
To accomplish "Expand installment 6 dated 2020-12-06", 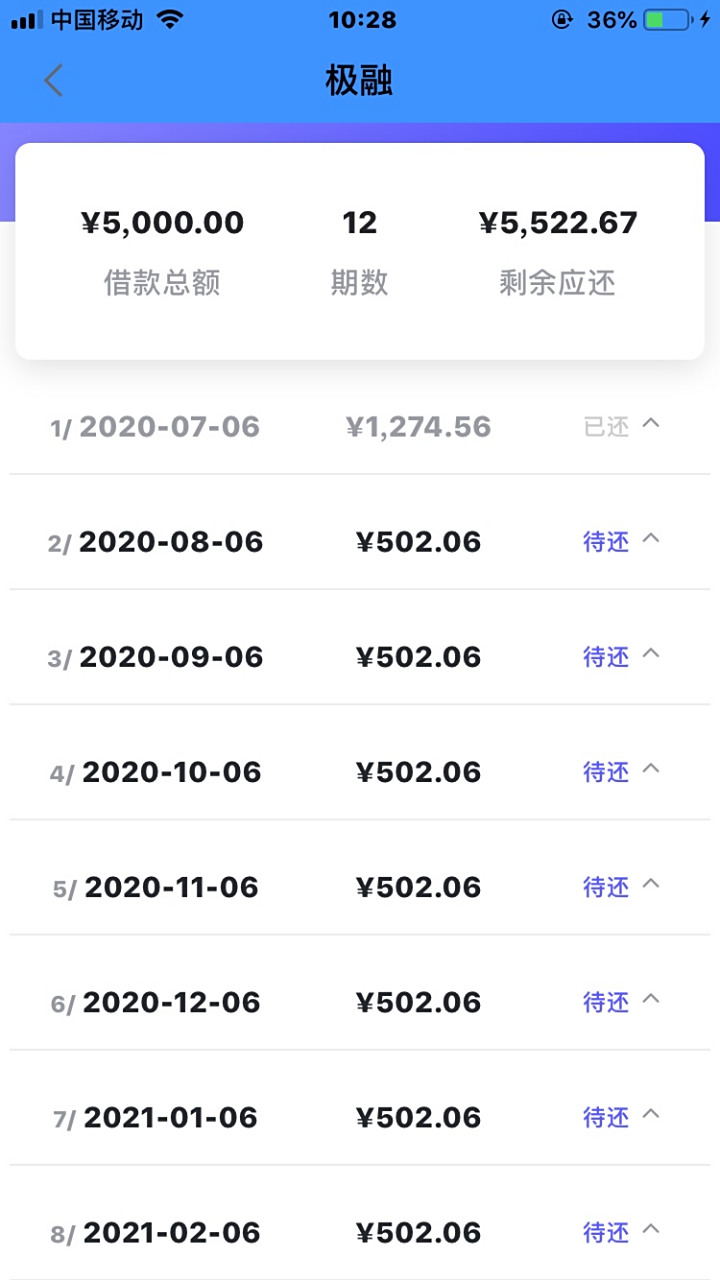I will point(652,1001).
